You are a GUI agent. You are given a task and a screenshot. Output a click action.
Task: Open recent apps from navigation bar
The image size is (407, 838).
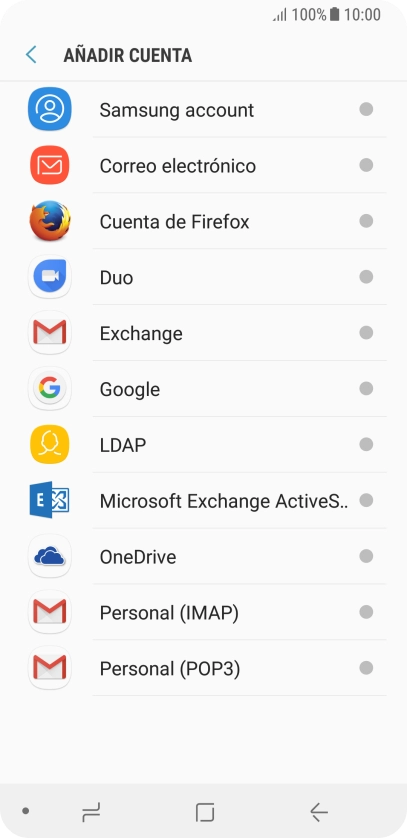(x=91, y=812)
